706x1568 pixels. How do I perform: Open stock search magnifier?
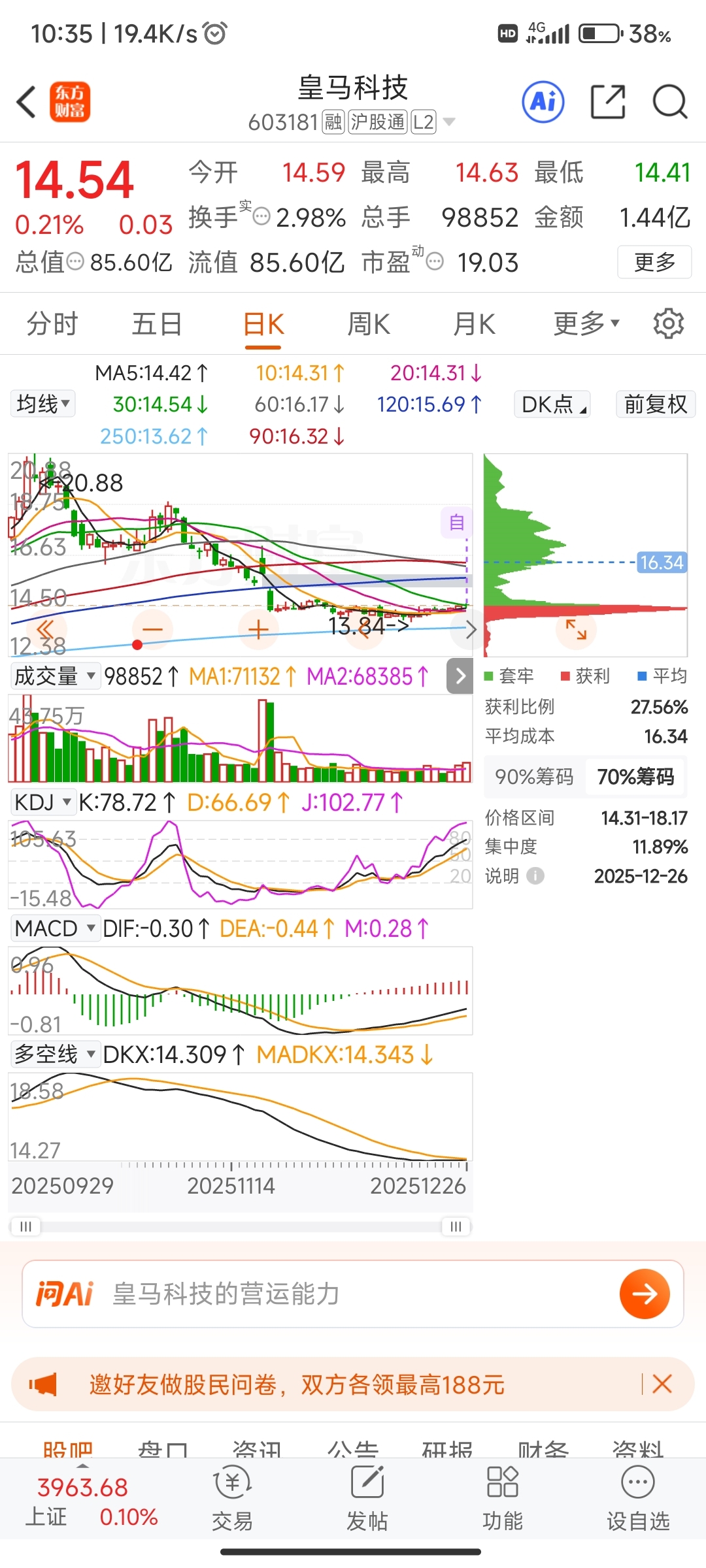tap(670, 102)
